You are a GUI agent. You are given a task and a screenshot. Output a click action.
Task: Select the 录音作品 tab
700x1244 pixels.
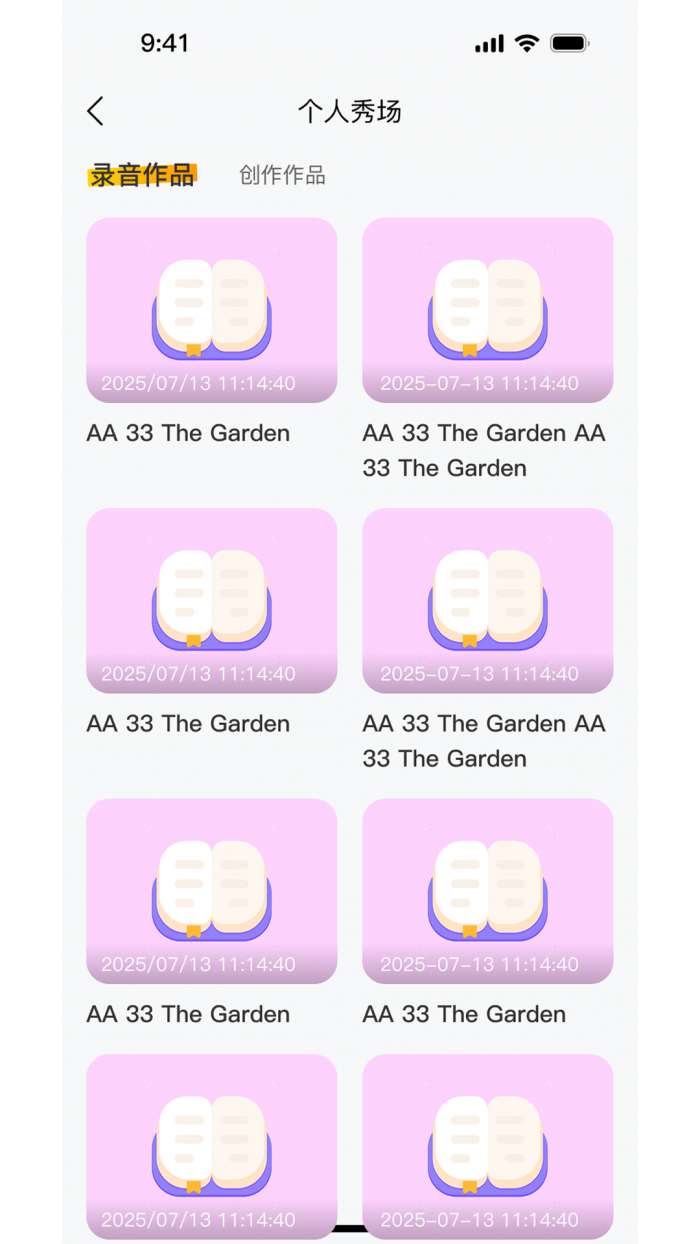pos(141,176)
